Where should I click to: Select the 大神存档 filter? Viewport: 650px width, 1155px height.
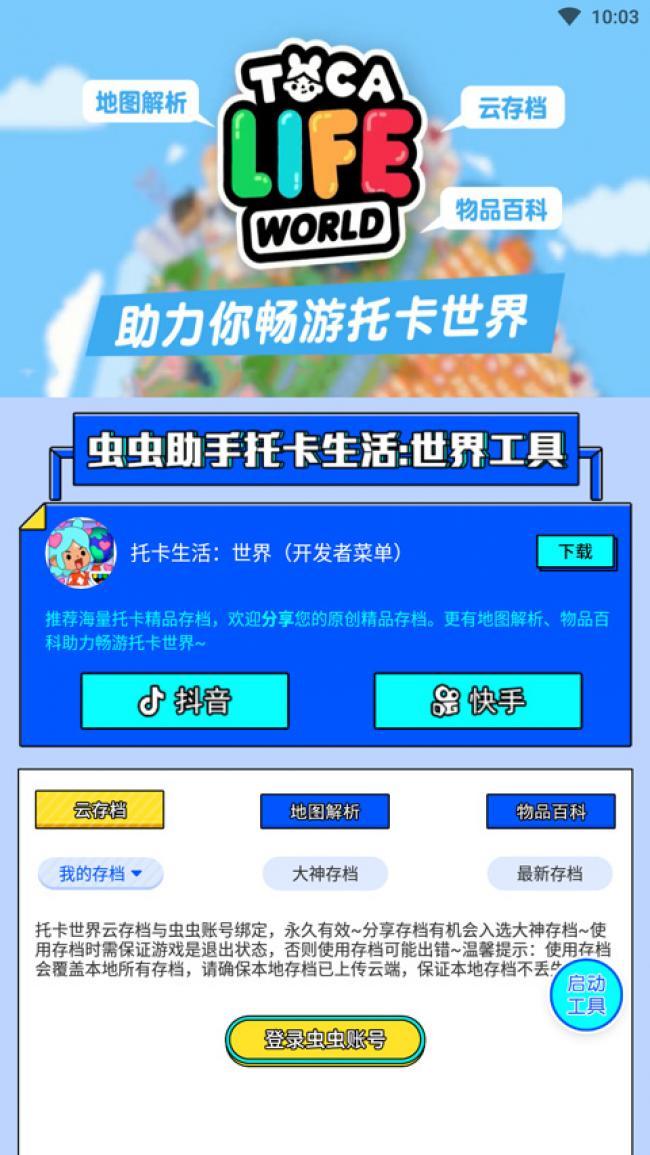[325, 874]
